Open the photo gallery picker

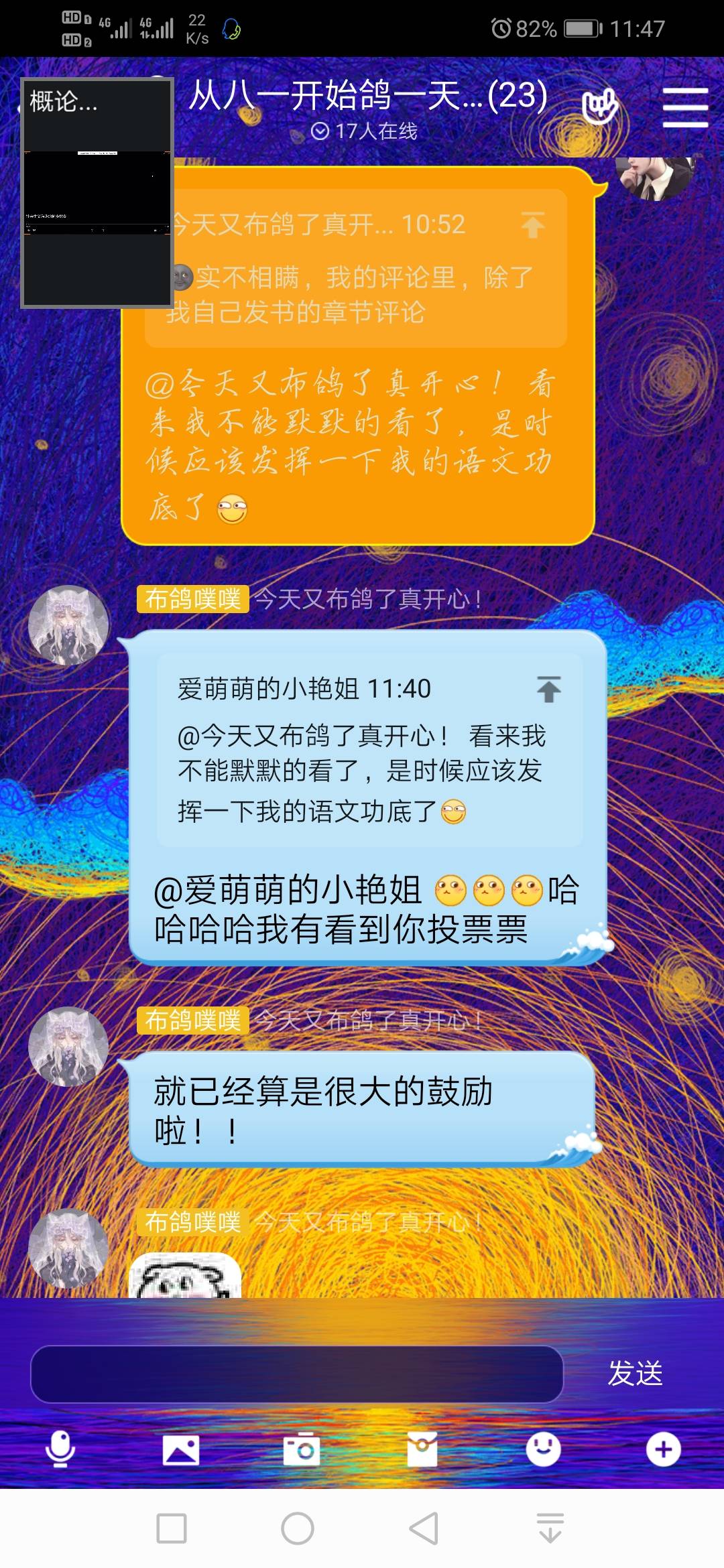[x=181, y=1450]
